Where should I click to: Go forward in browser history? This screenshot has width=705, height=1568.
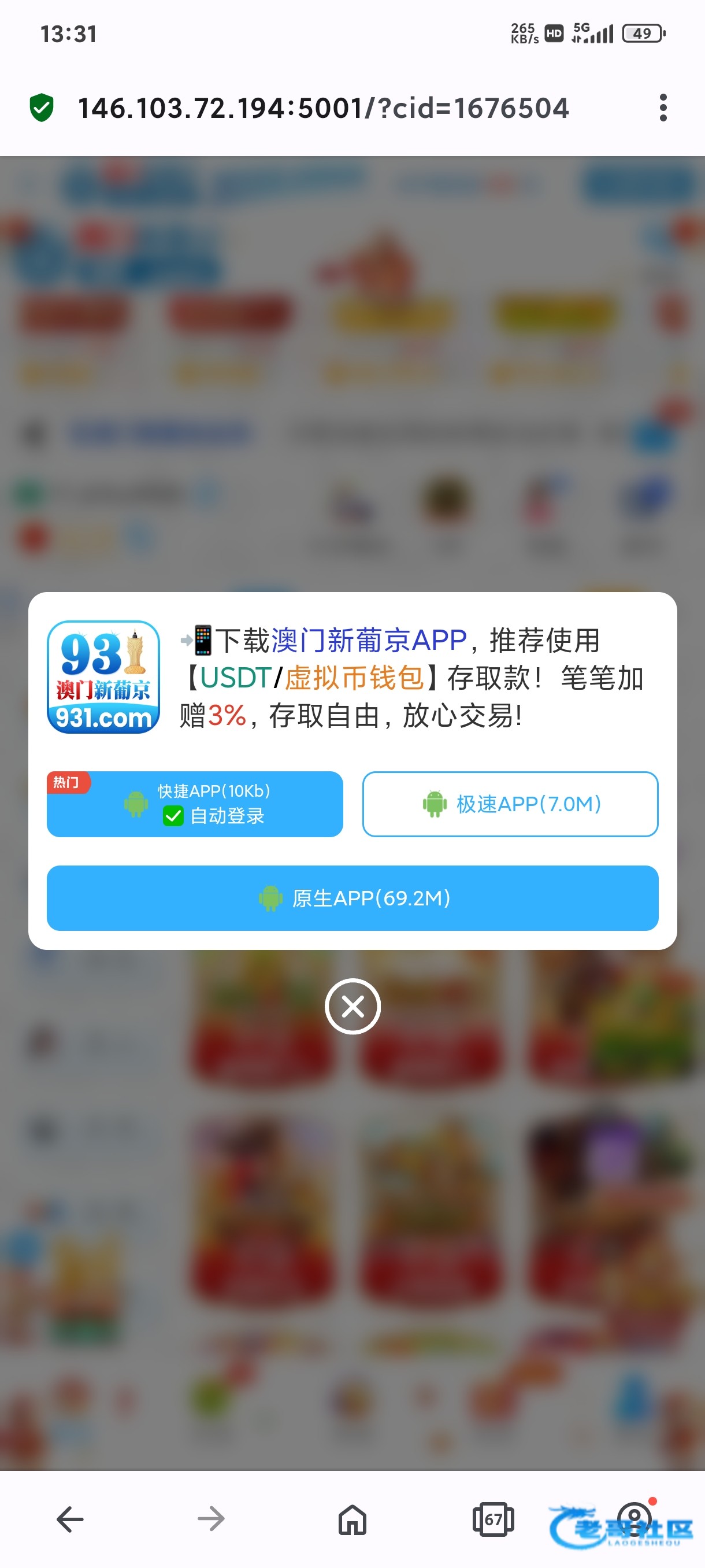pos(211,1519)
